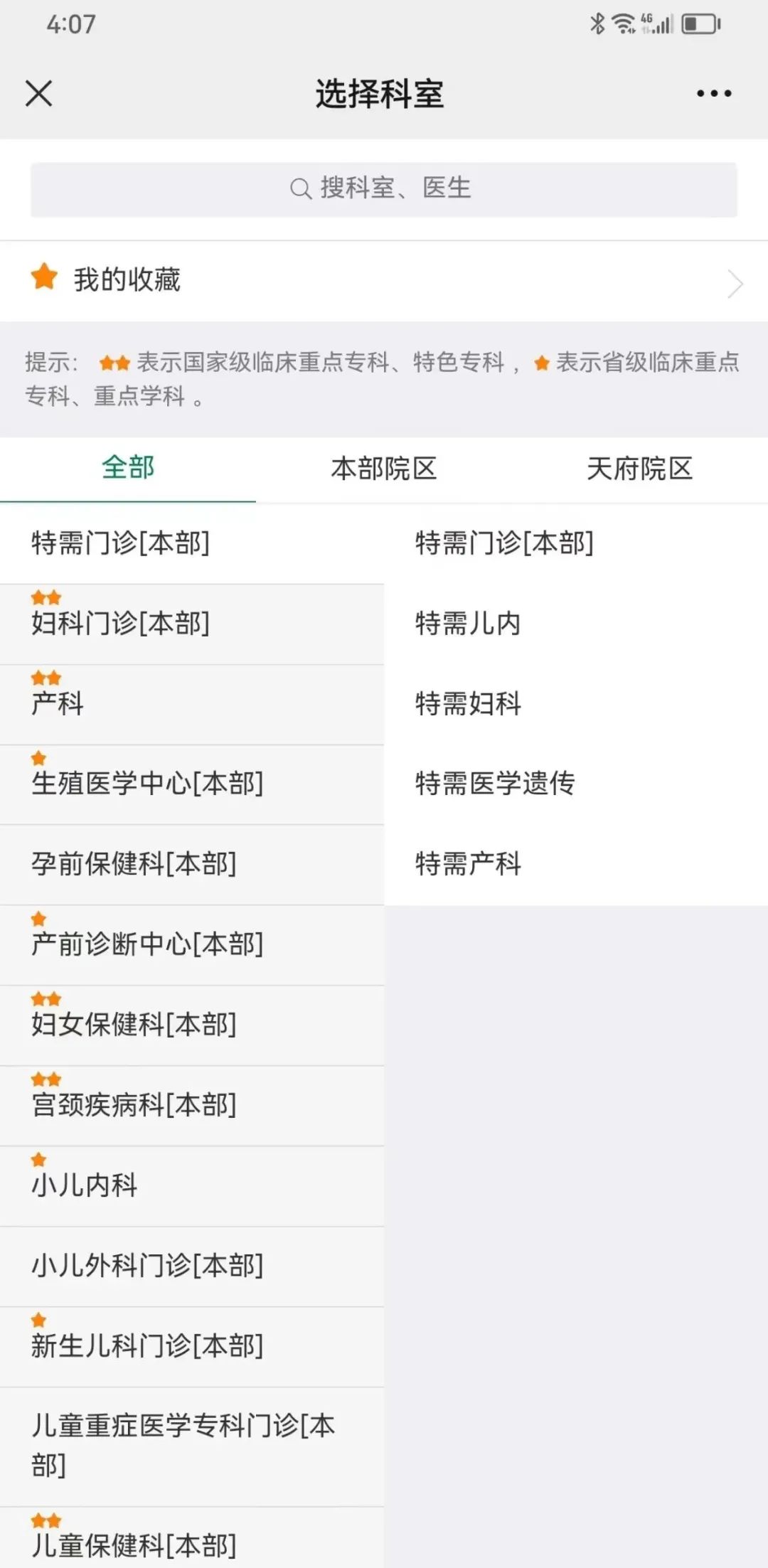Open 我的收藏 favorites

coord(383,281)
